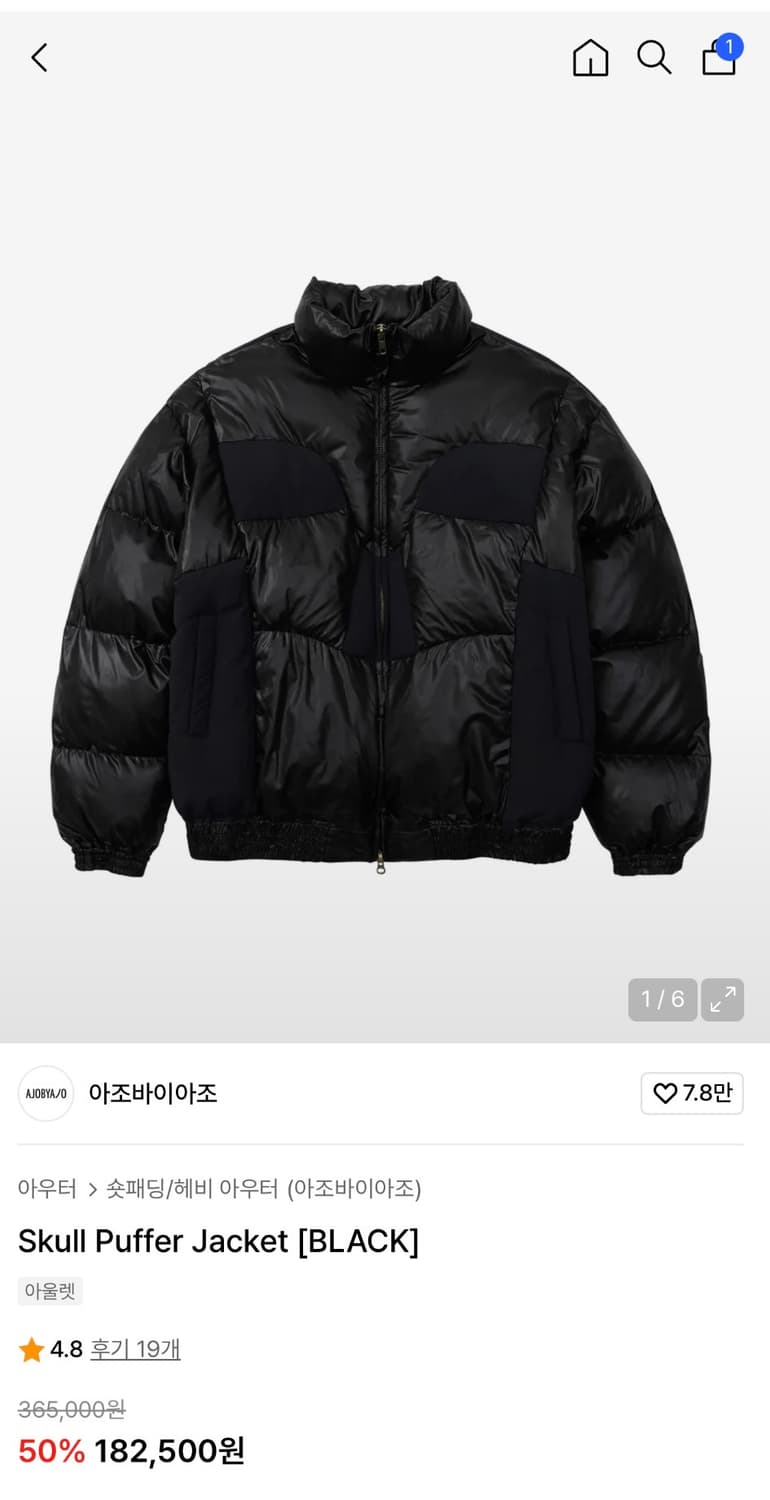
Task: Click the search magnifier icon
Action: click(654, 57)
